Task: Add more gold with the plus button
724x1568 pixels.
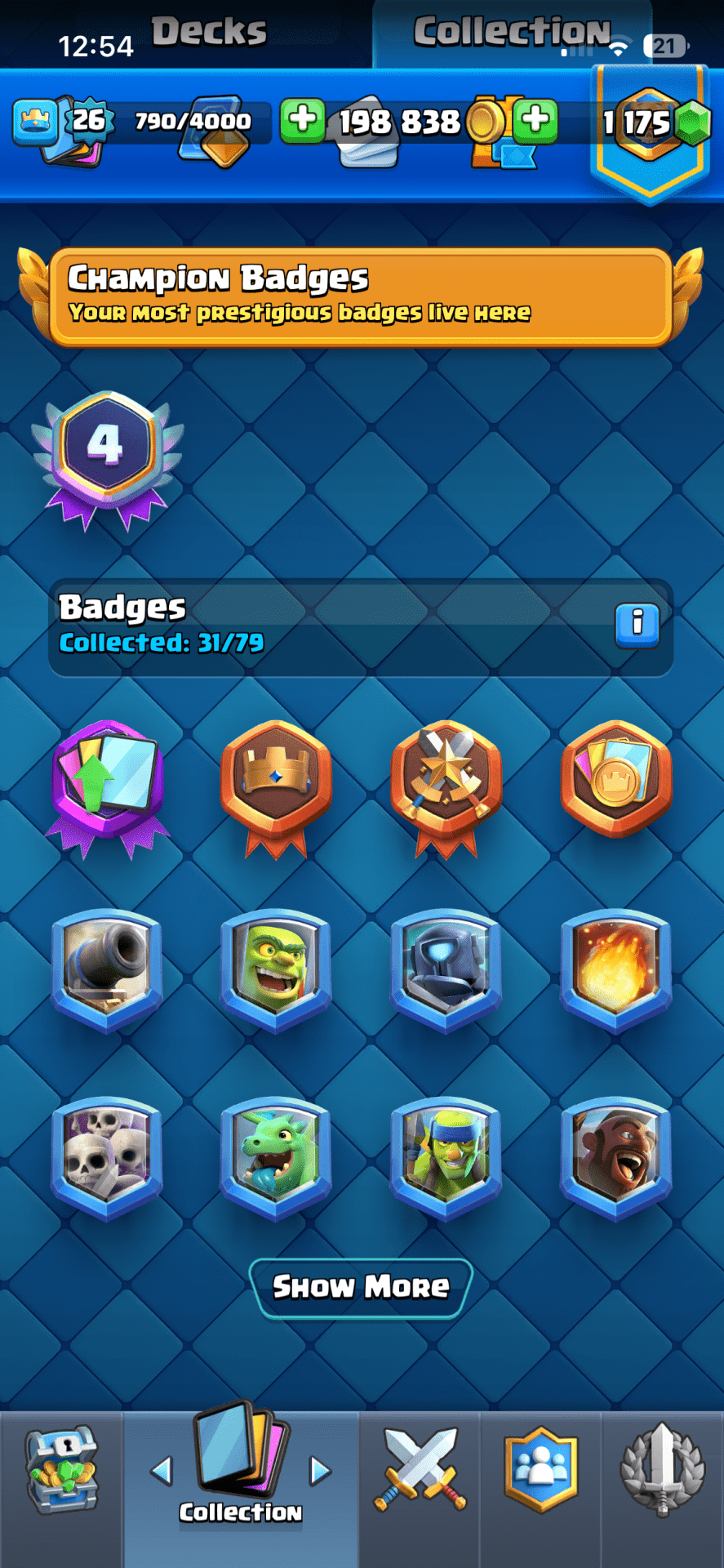Action: point(535,121)
